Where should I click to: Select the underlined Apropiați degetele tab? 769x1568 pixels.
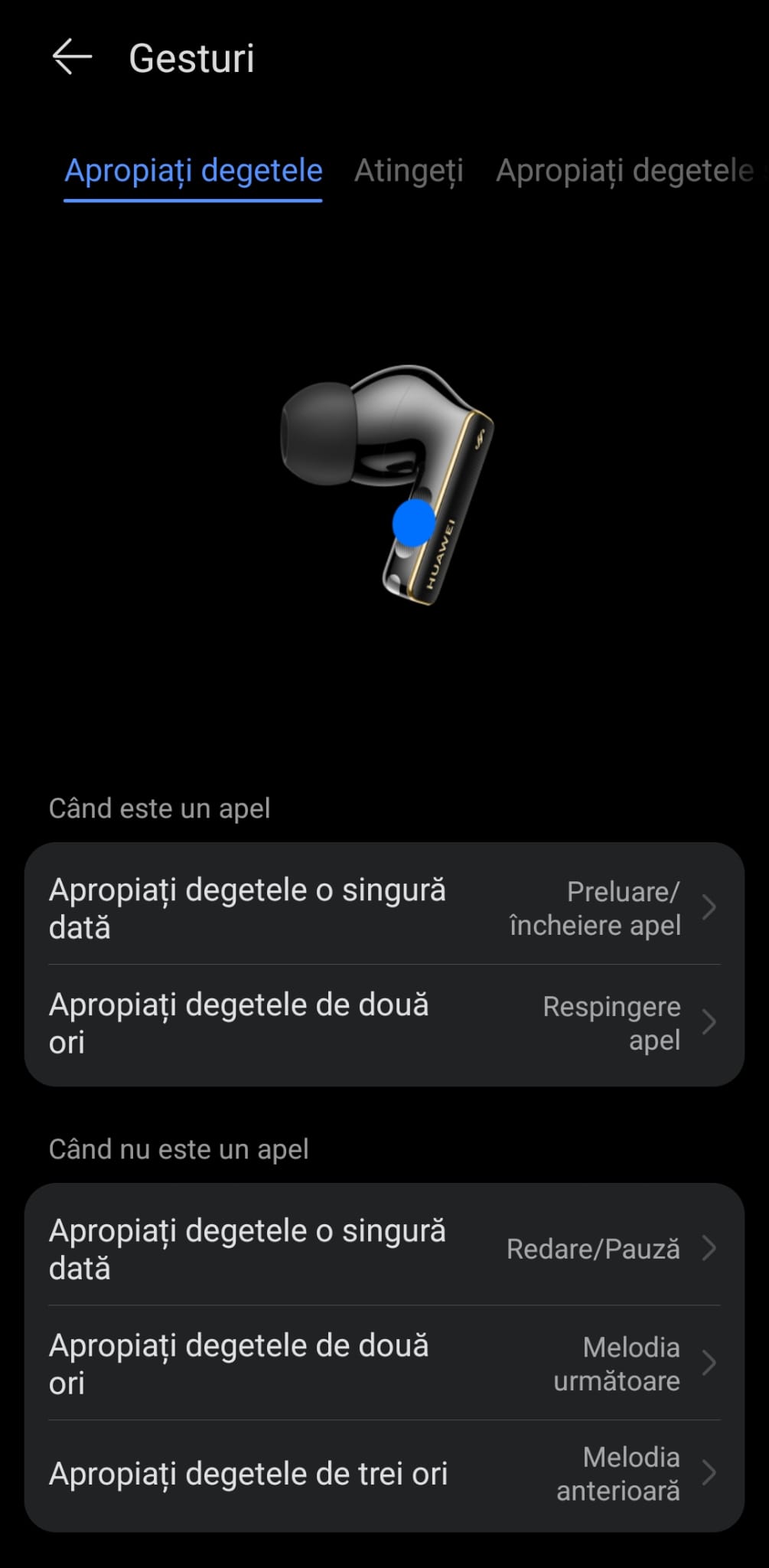193,171
